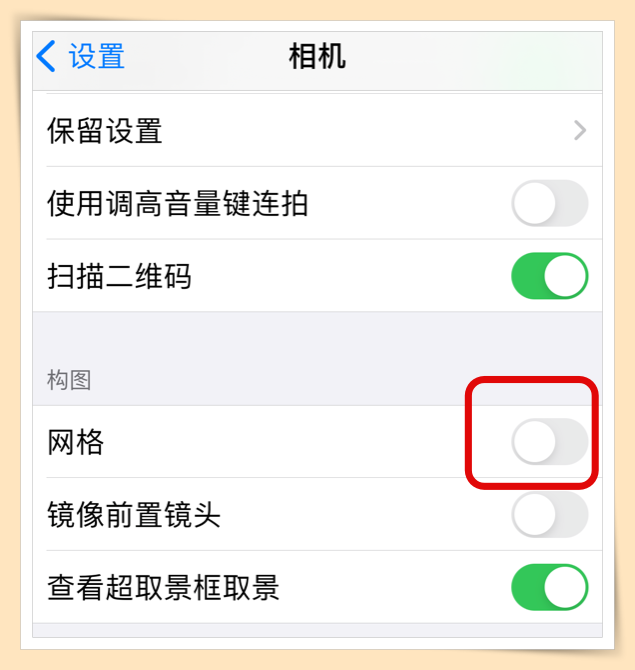Go back to 设置

[80, 56]
